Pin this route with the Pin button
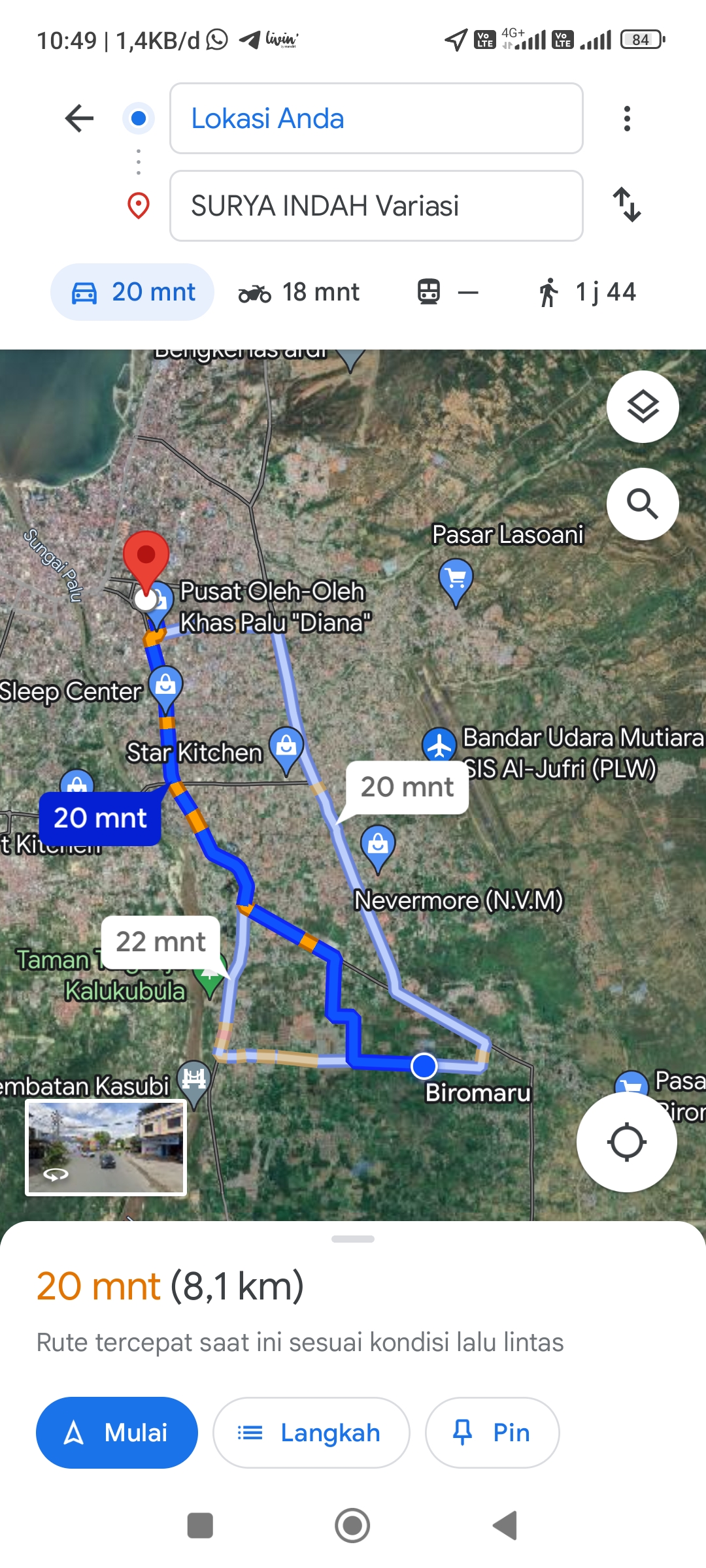Screen dimensions: 706x1568 click(492, 1433)
